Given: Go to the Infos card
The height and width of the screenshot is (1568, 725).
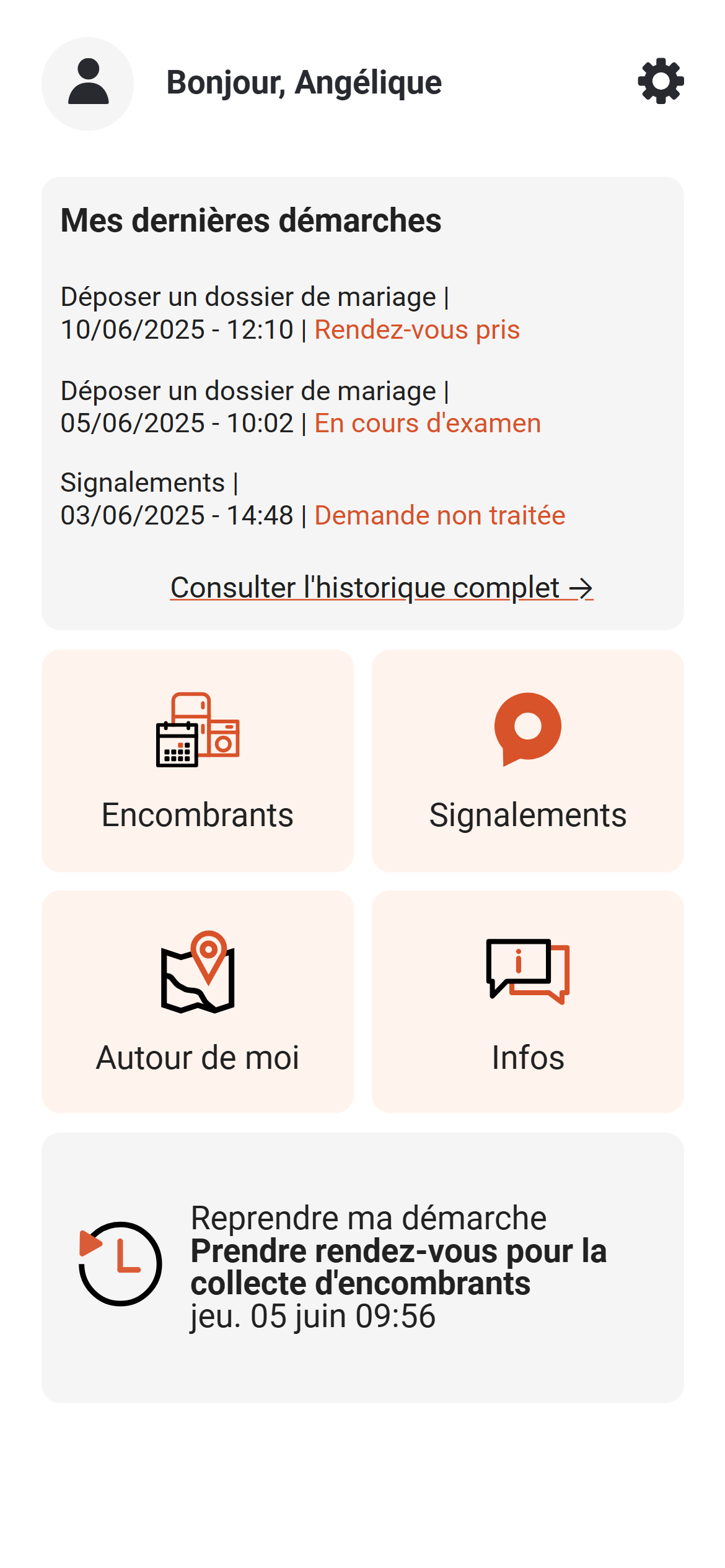Looking at the screenshot, I should [x=527, y=1001].
